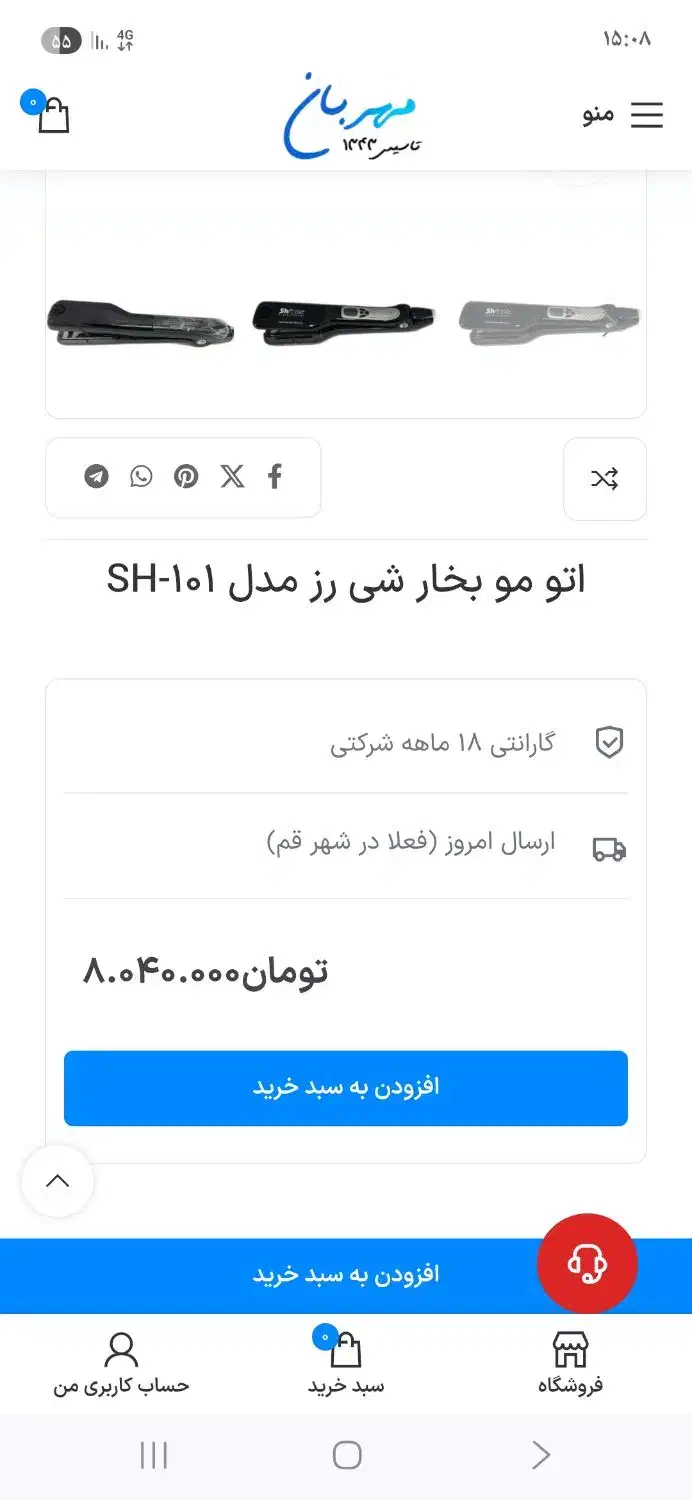Screen dimensions: 692x1500
Task: Switch to سبد خرید tab
Action: 346,1364
